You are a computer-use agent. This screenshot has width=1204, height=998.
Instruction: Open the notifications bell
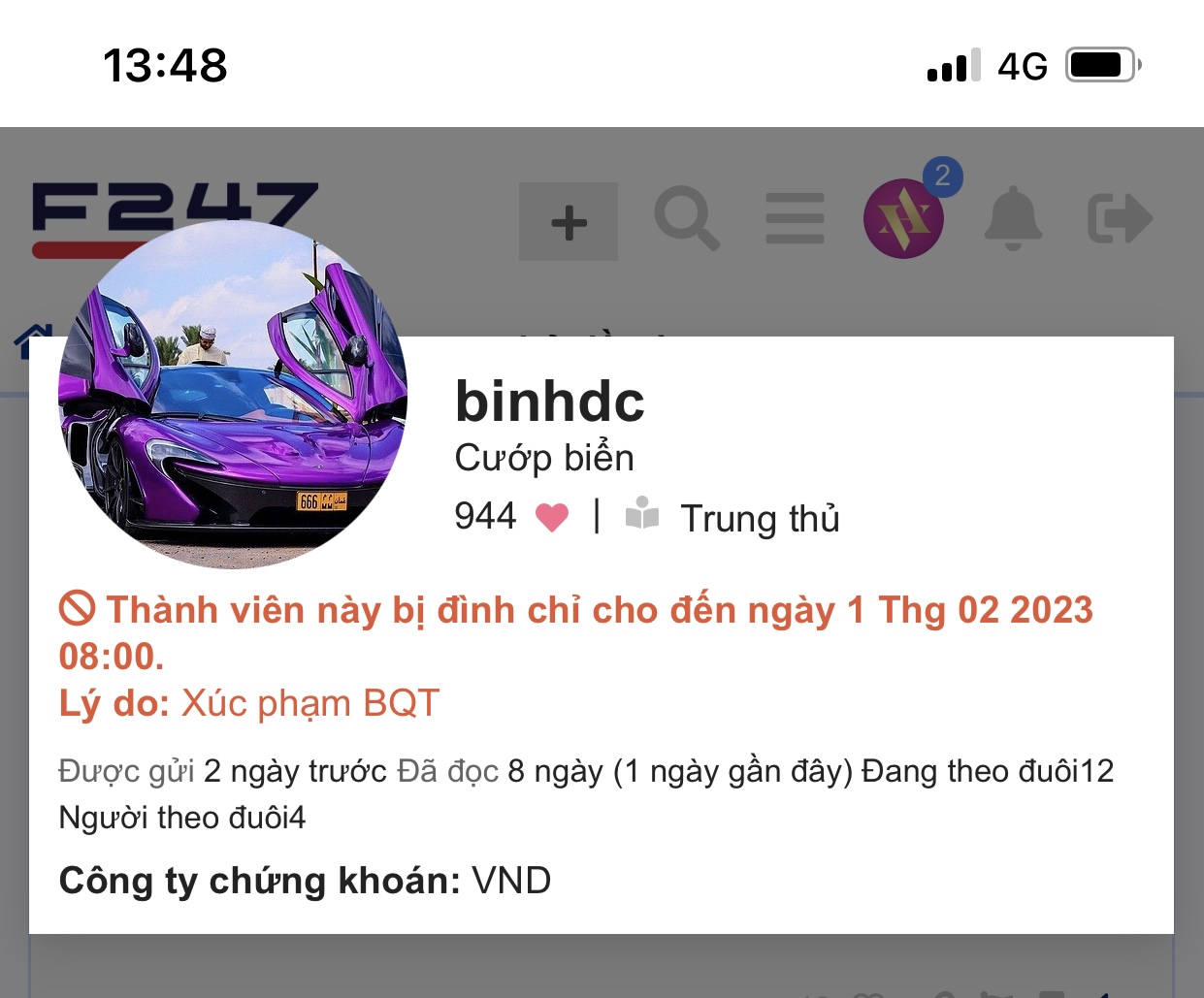click(x=1013, y=218)
